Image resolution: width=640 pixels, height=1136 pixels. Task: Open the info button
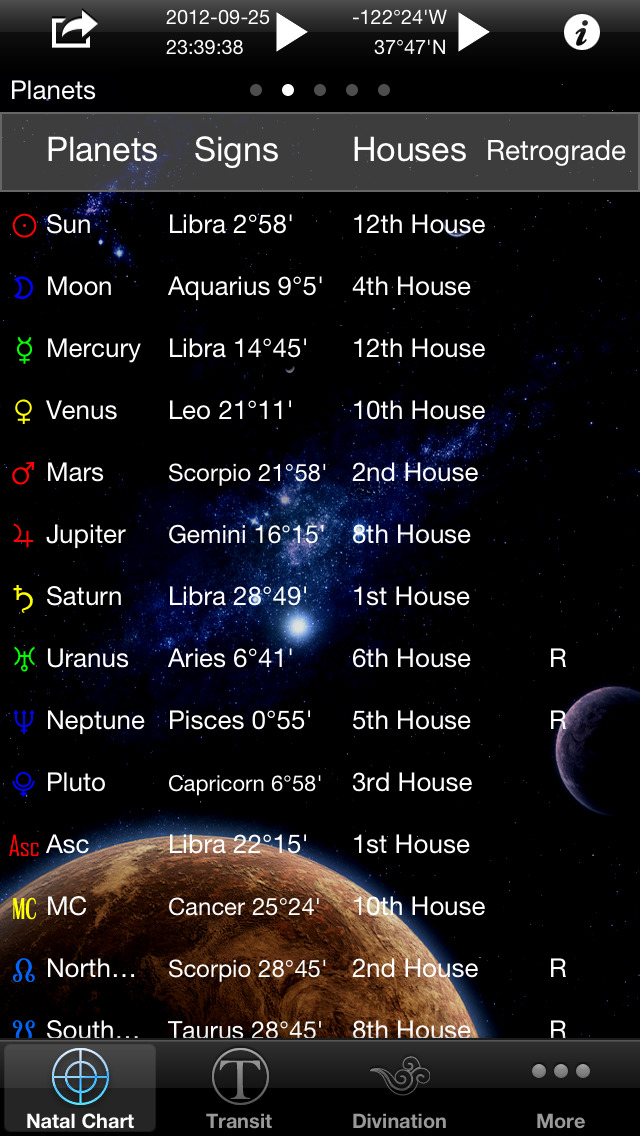pyautogui.click(x=581, y=32)
